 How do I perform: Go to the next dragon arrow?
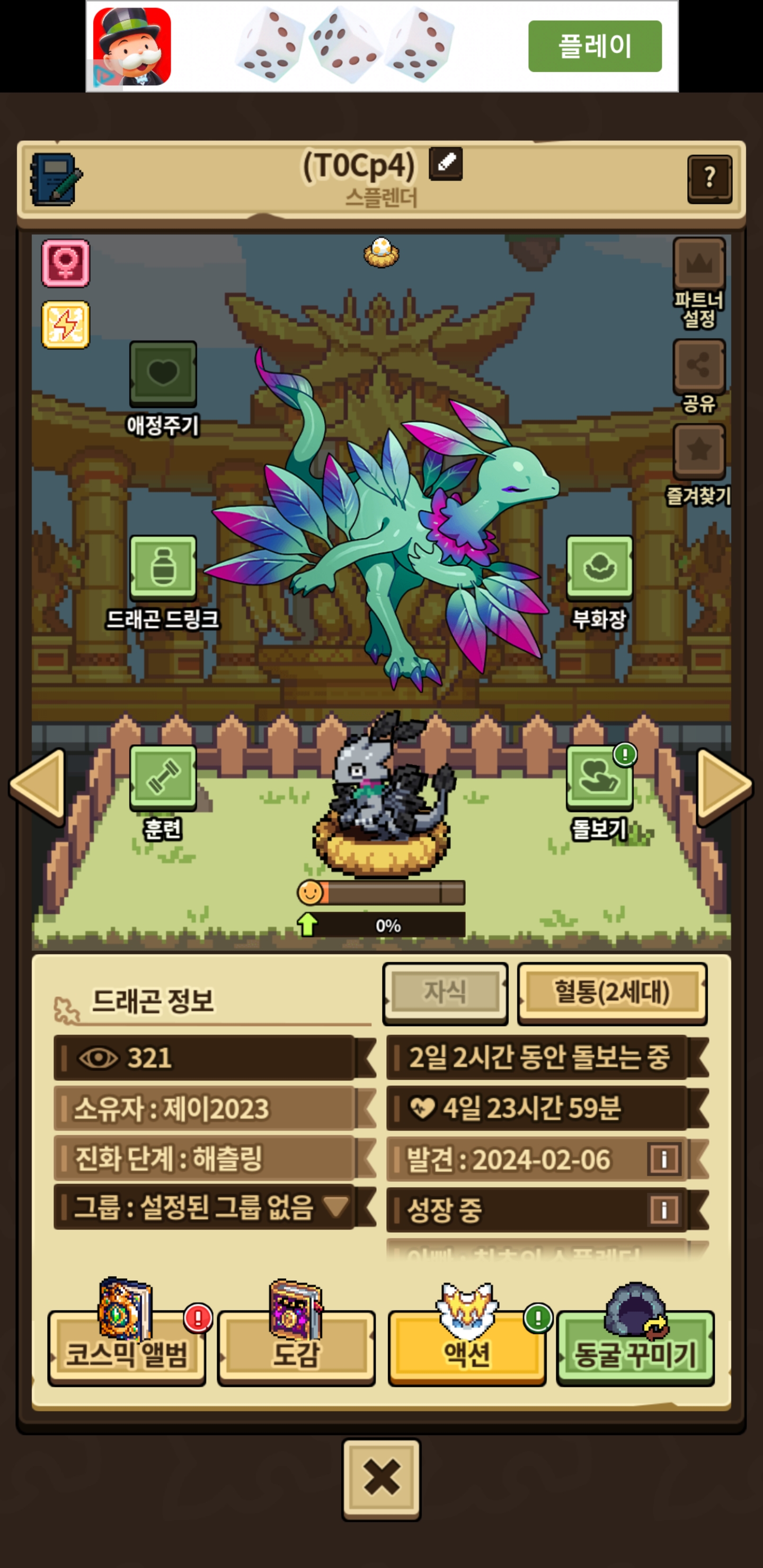tap(724, 785)
